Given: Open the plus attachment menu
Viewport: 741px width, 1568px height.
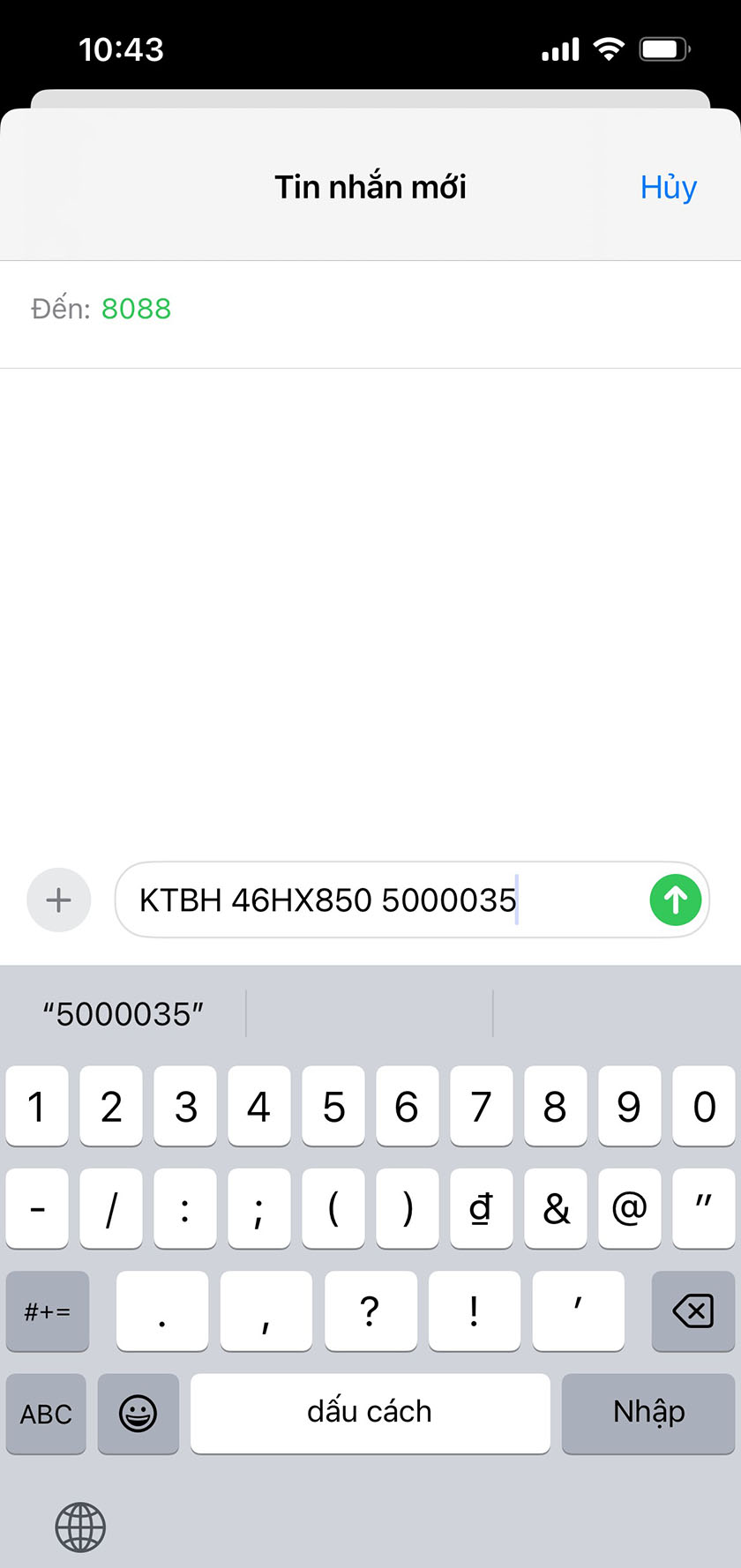Looking at the screenshot, I should coord(59,900).
